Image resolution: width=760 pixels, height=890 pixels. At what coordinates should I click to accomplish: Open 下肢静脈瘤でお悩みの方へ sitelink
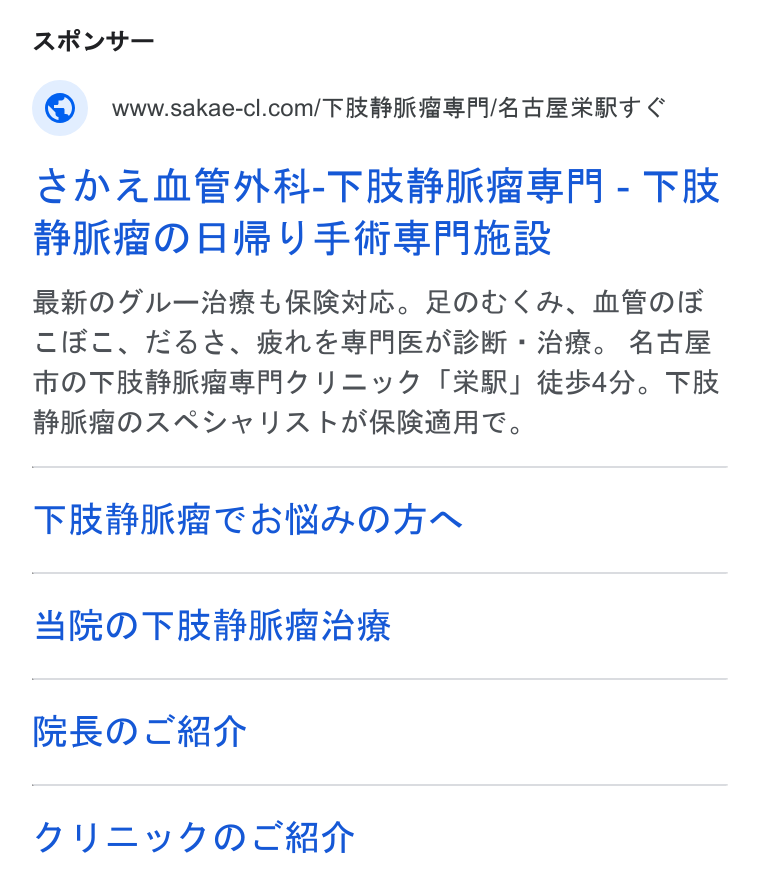(248, 519)
